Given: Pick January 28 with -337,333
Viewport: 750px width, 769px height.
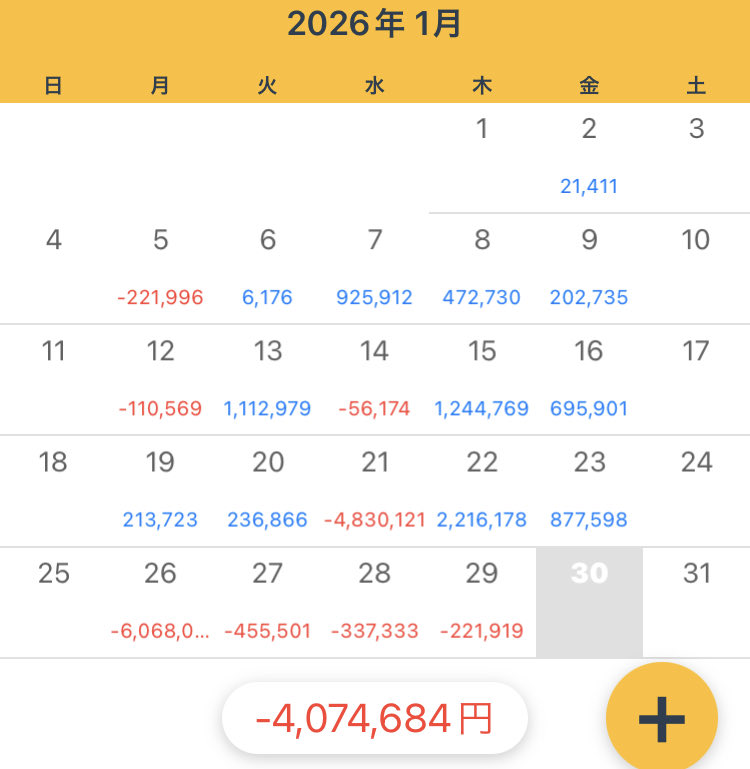Looking at the screenshot, I should coord(375,601).
